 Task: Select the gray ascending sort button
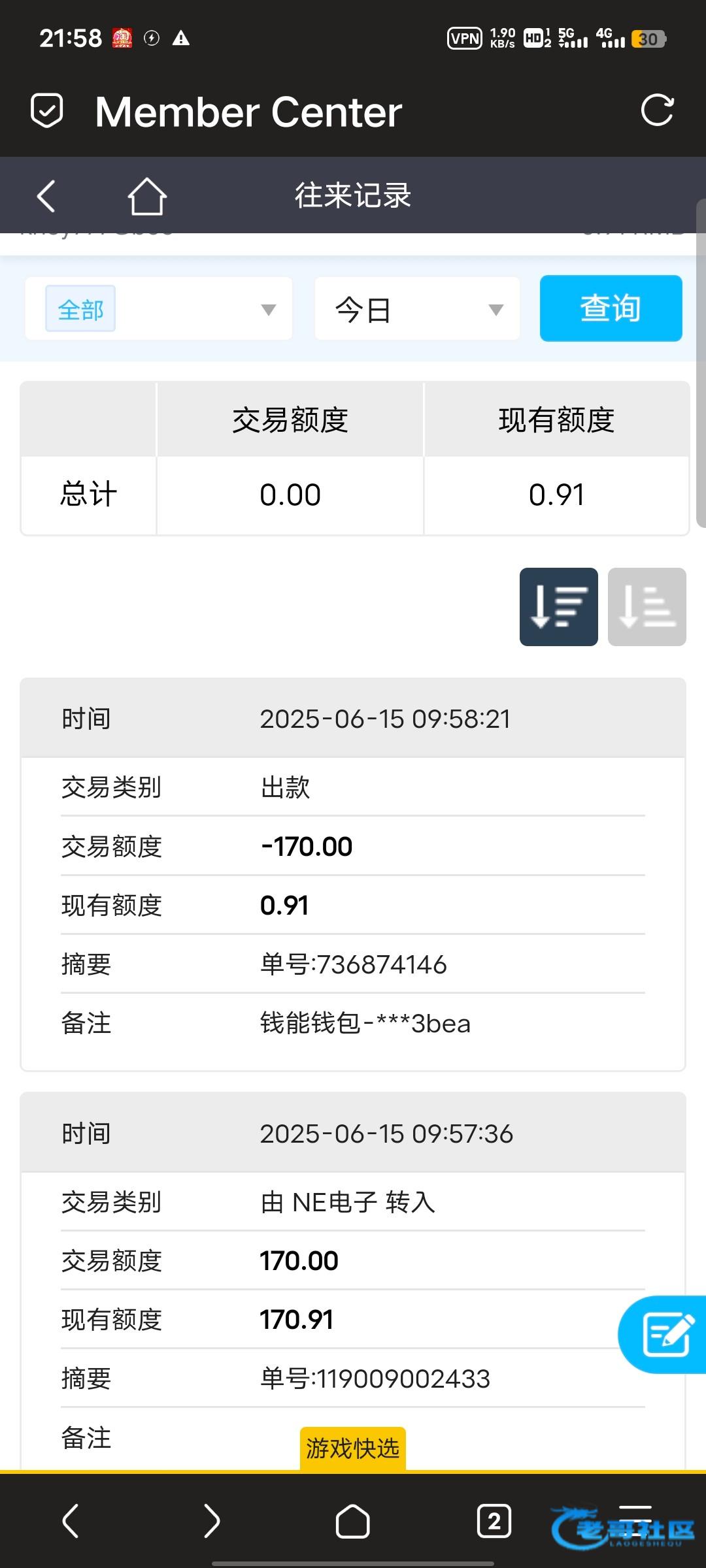pos(647,607)
